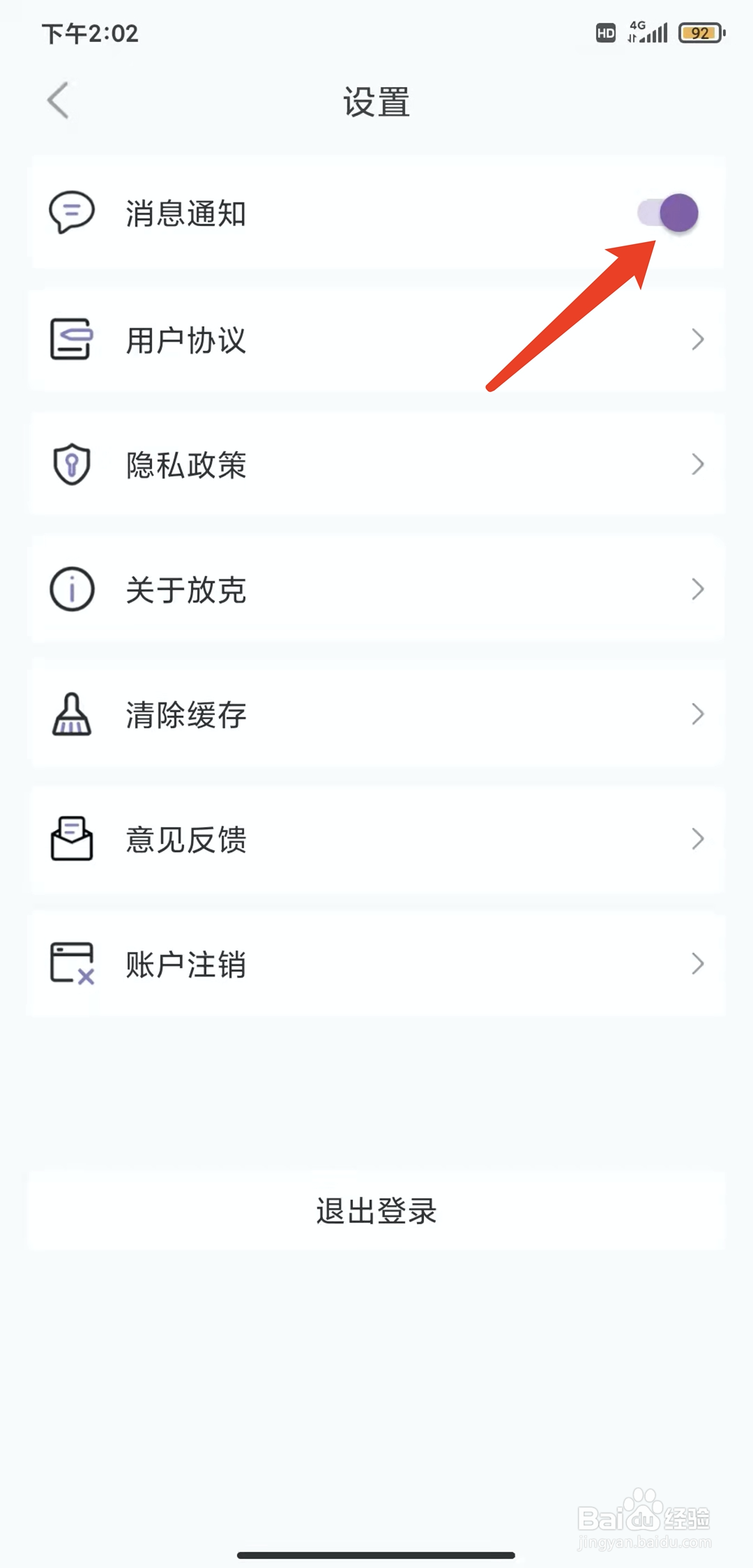
Task: Select 清除缓存 to clear cache
Action: (376, 714)
